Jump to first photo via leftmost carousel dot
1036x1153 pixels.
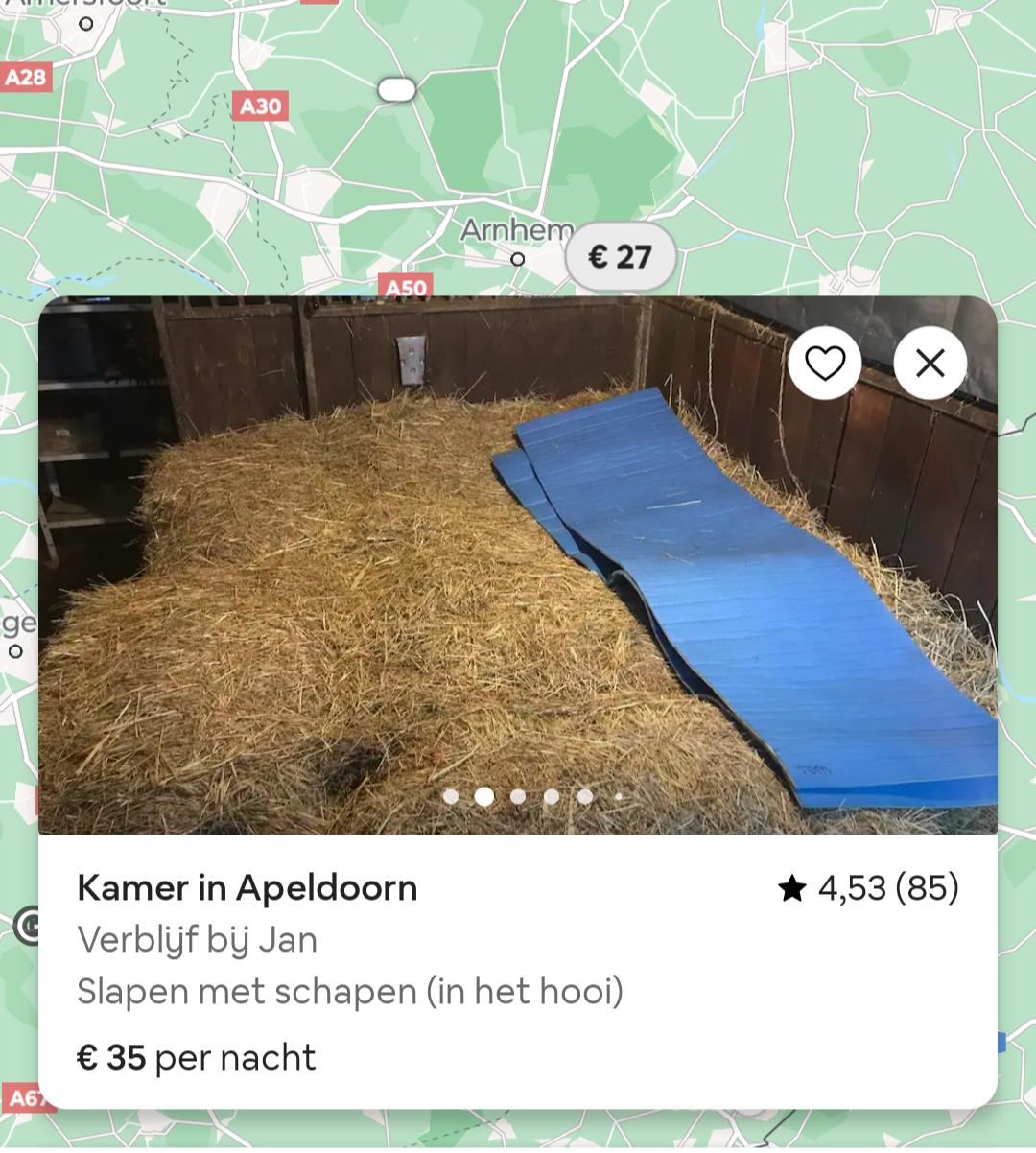click(x=449, y=796)
